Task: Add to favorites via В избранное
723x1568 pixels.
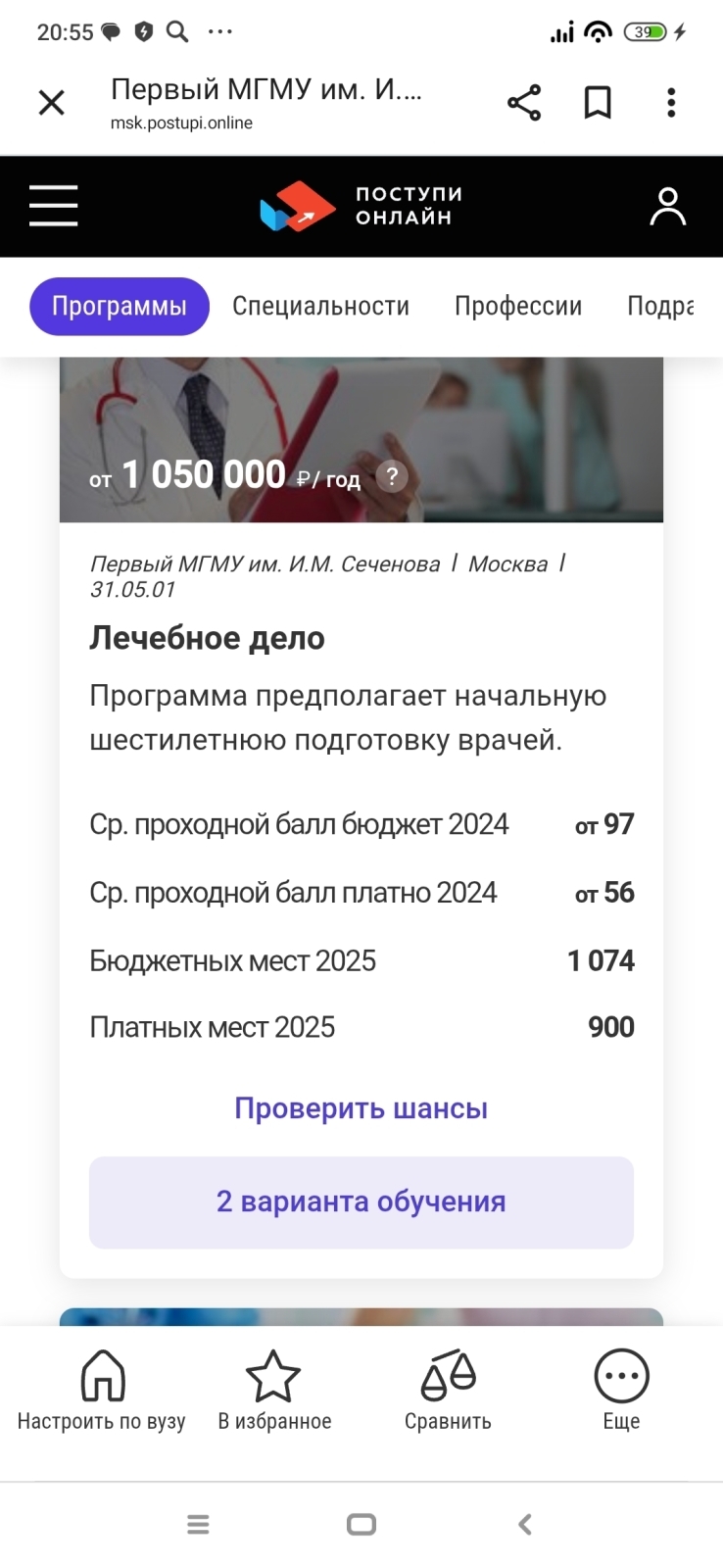Action: tap(273, 1390)
